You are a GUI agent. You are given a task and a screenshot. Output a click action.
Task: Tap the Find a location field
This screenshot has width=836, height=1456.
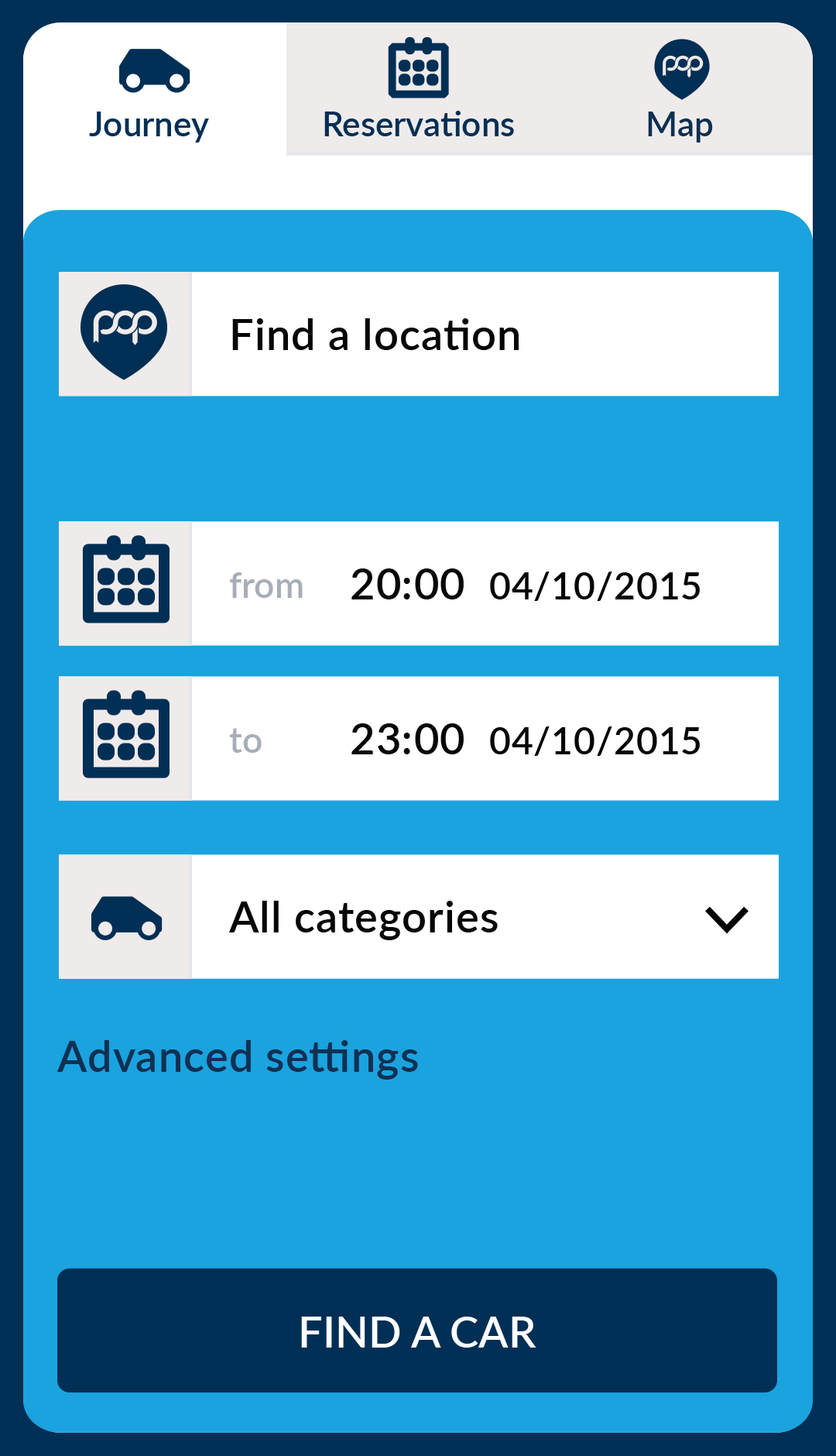(x=484, y=335)
